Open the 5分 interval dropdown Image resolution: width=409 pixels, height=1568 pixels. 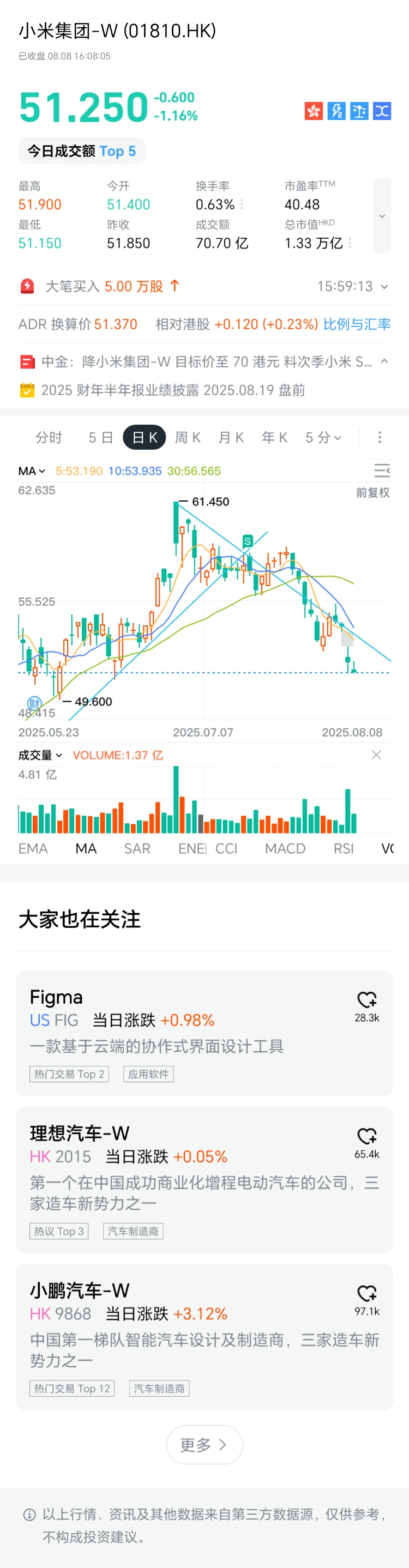[323, 437]
